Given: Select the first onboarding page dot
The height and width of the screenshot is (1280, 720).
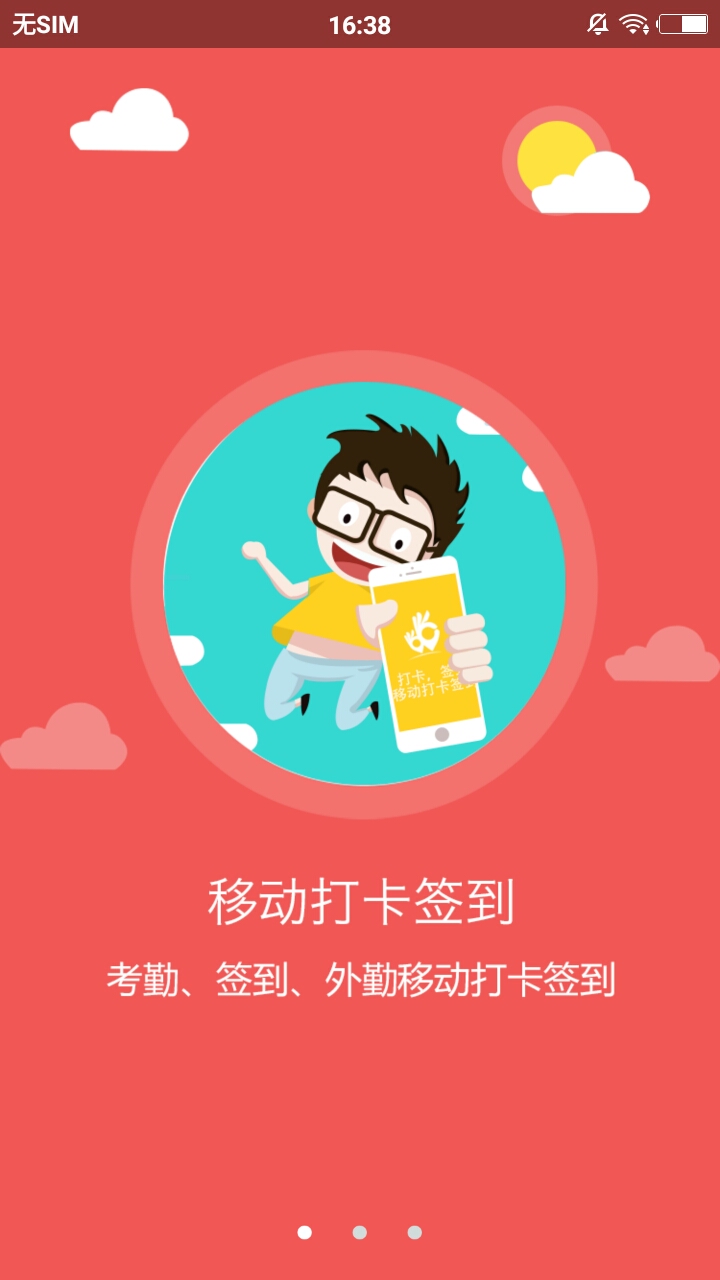Looking at the screenshot, I should pyautogui.click(x=305, y=1232).
